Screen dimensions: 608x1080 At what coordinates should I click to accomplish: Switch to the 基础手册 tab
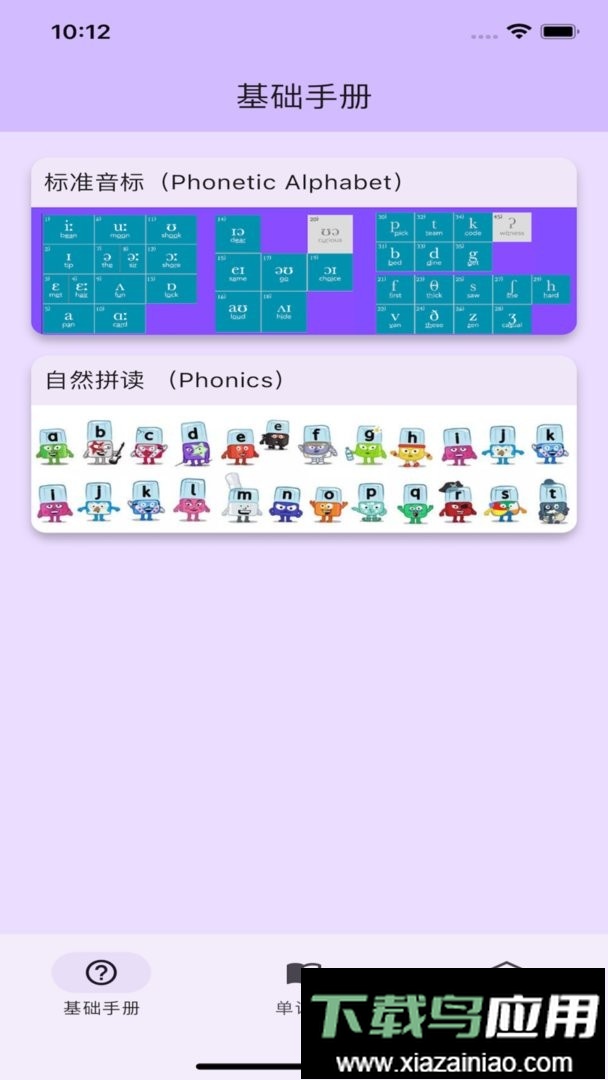[101, 984]
